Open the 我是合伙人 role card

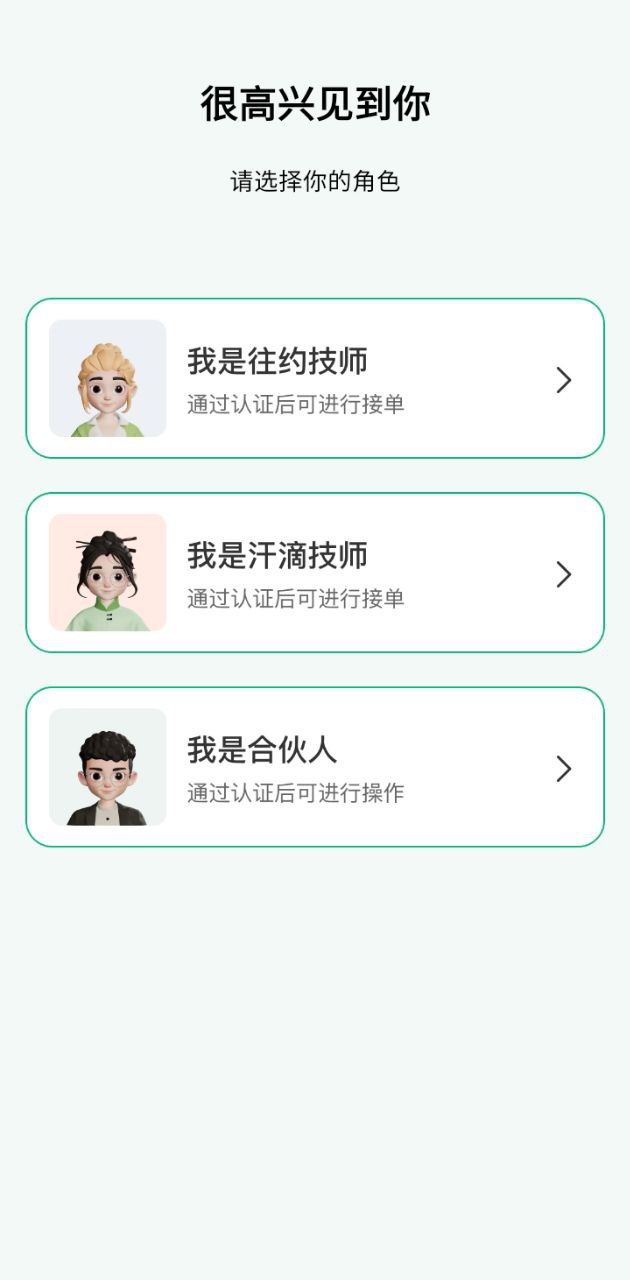(x=315, y=767)
